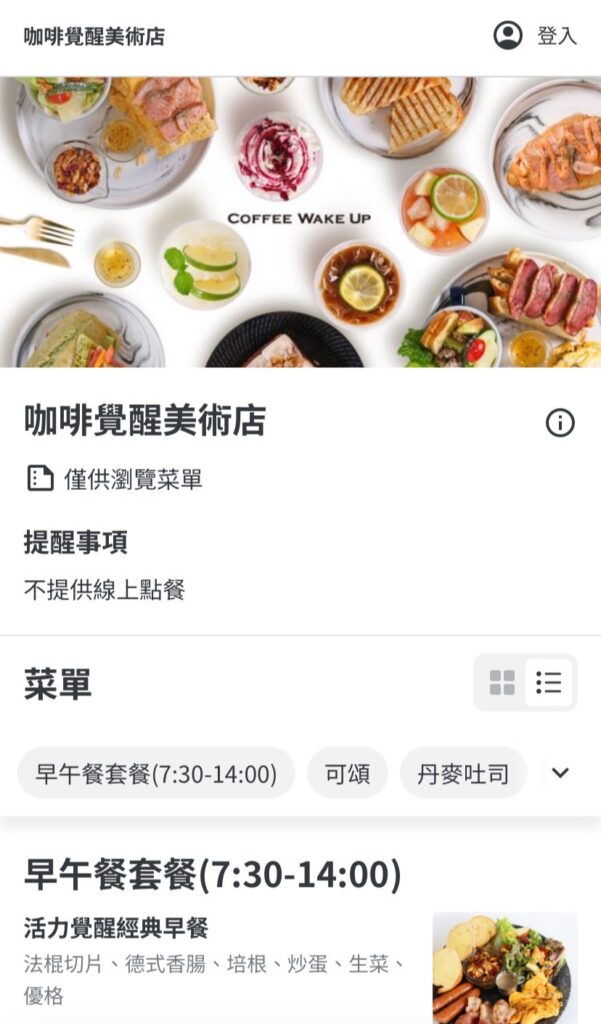Image resolution: width=601 pixels, height=1024 pixels.
Task: Open the store info icon
Action: click(x=560, y=423)
